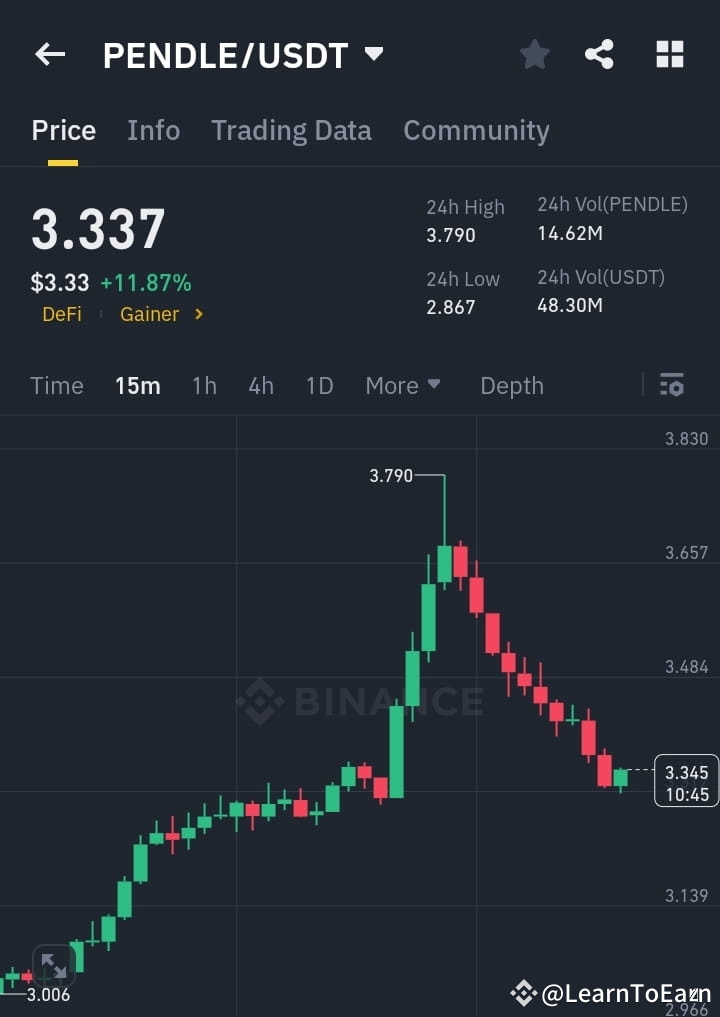Open the share icon
Viewport: 720px width, 1017px height.
pyautogui.click(x=599, y=55)
